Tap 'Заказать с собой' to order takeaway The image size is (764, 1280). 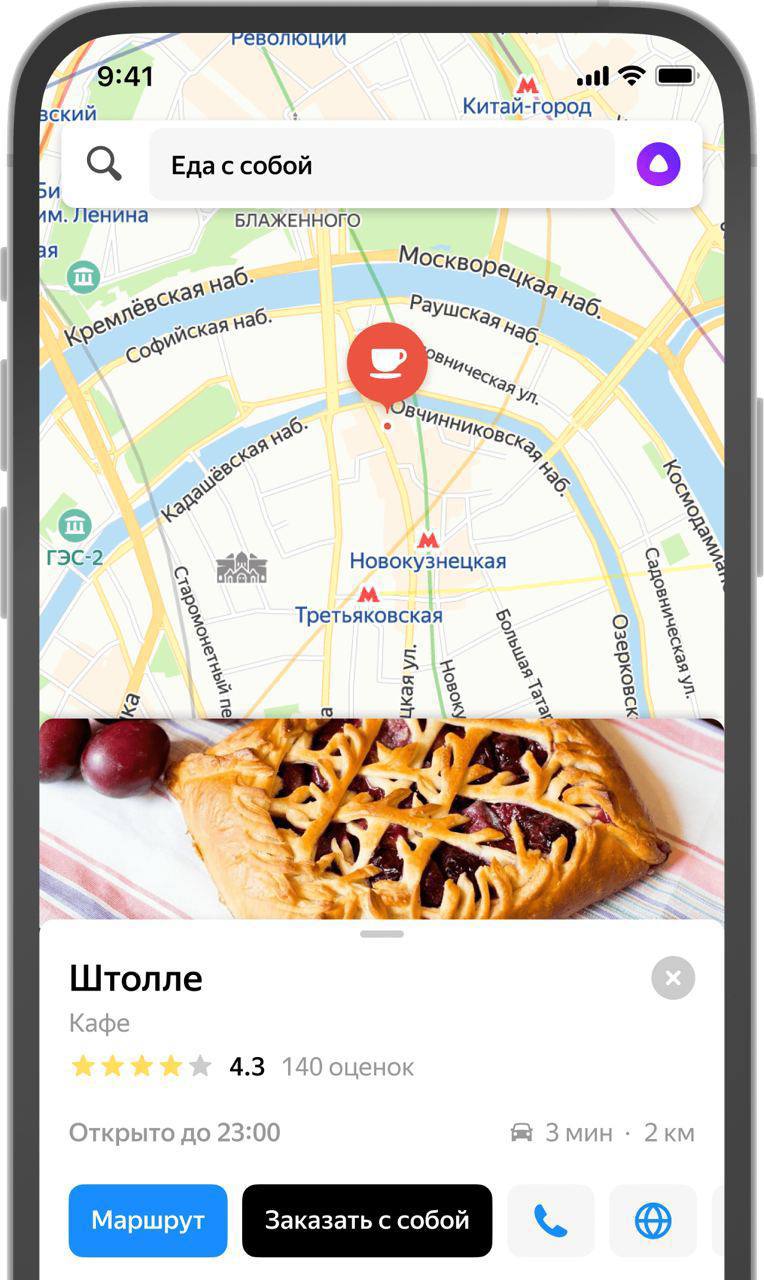pyautogui.click(x=367, y=1220)
